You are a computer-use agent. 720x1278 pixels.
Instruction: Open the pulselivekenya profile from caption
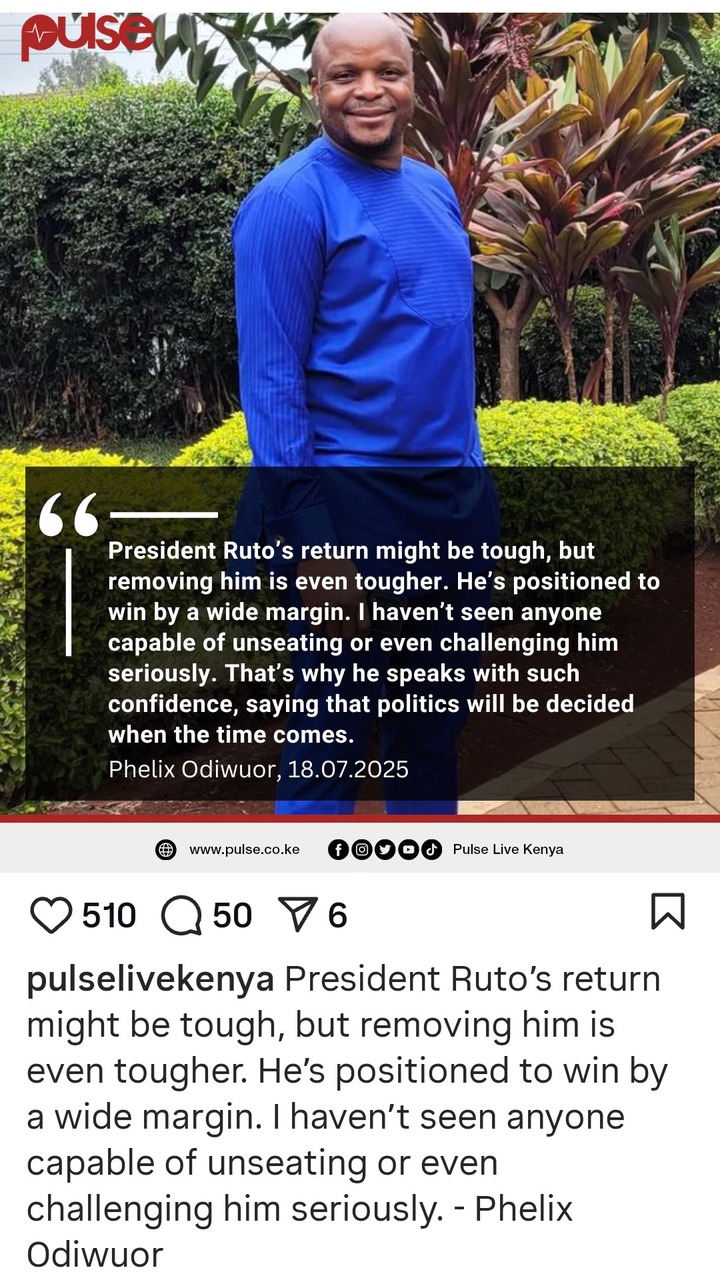(150, 979)
